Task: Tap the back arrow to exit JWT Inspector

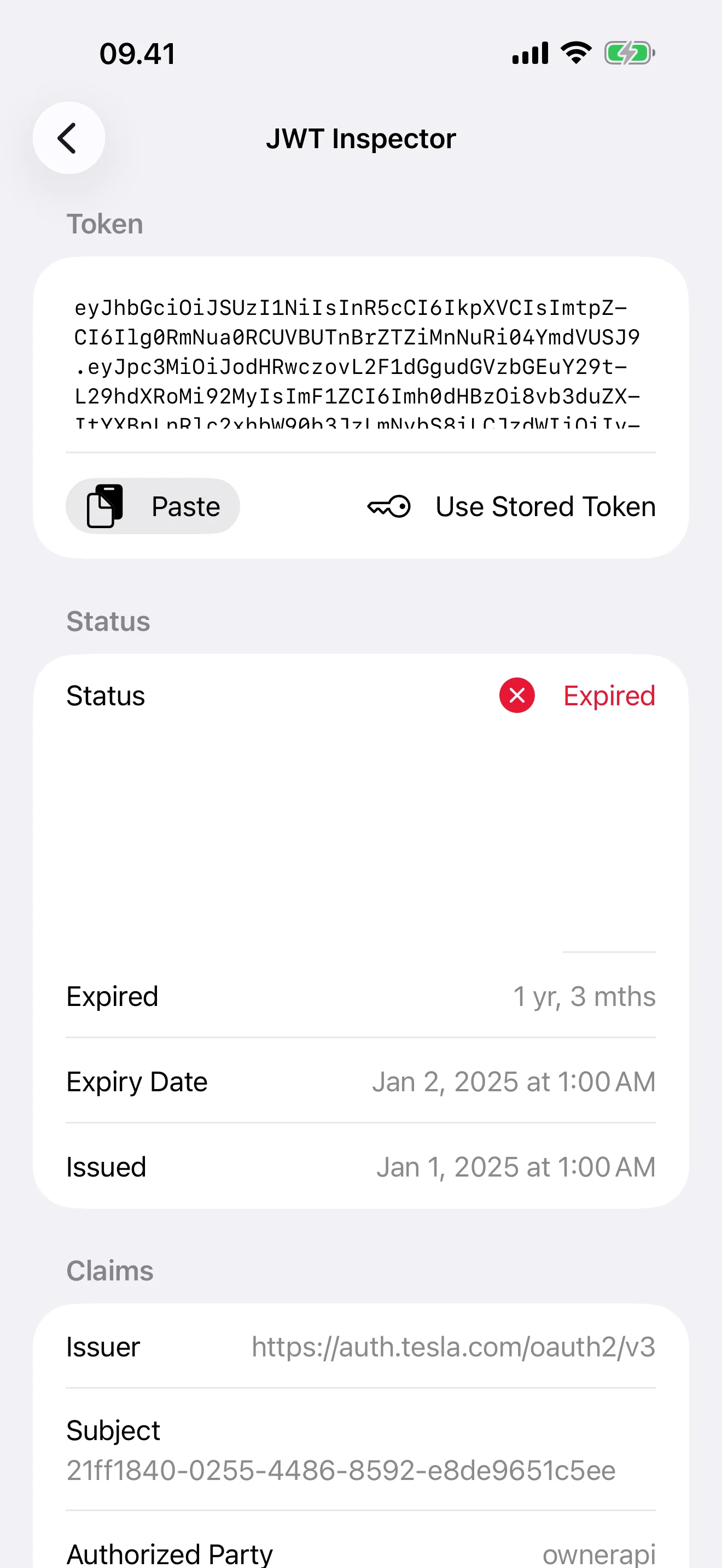Action: [x=69, y=138]
